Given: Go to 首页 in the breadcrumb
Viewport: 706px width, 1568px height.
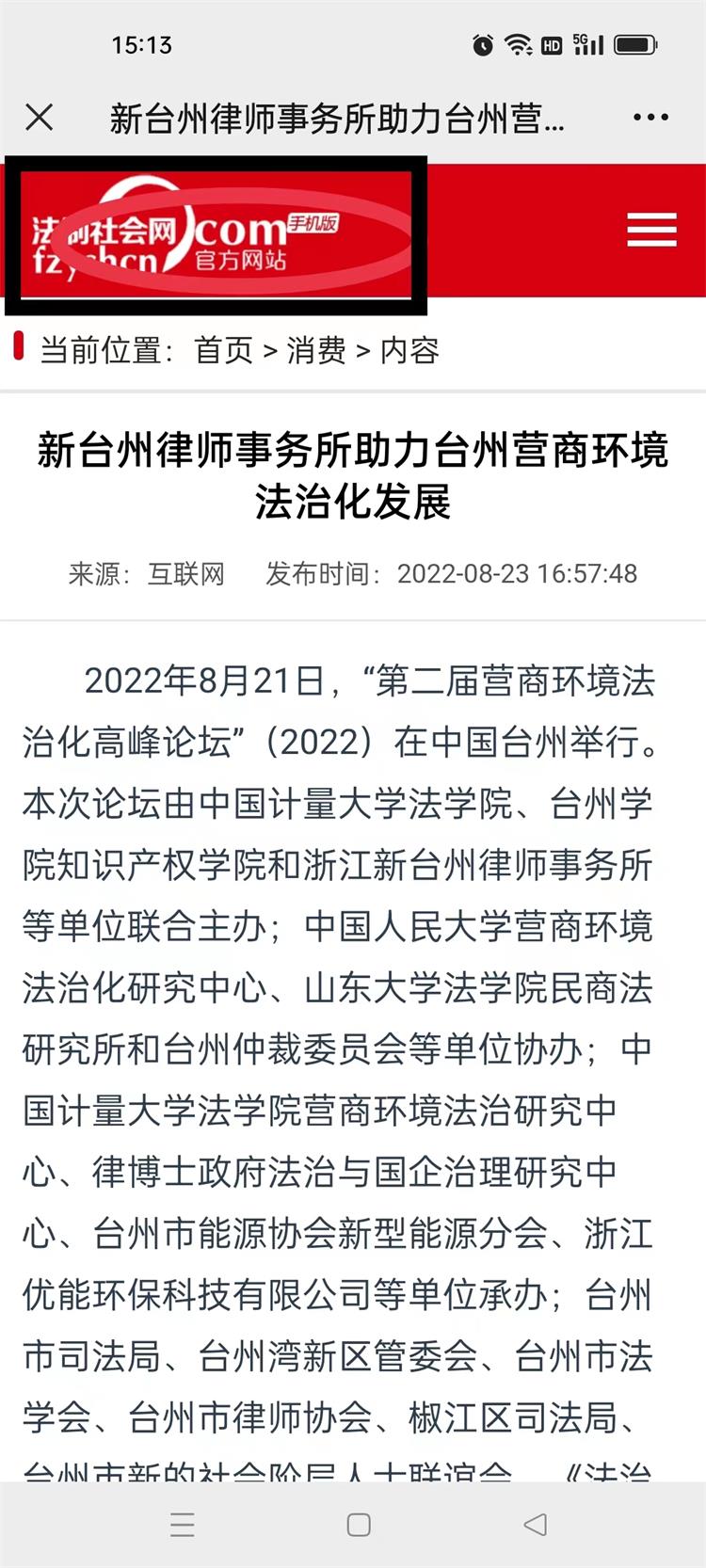Looking at the screenshot, I should click(223, 350).
